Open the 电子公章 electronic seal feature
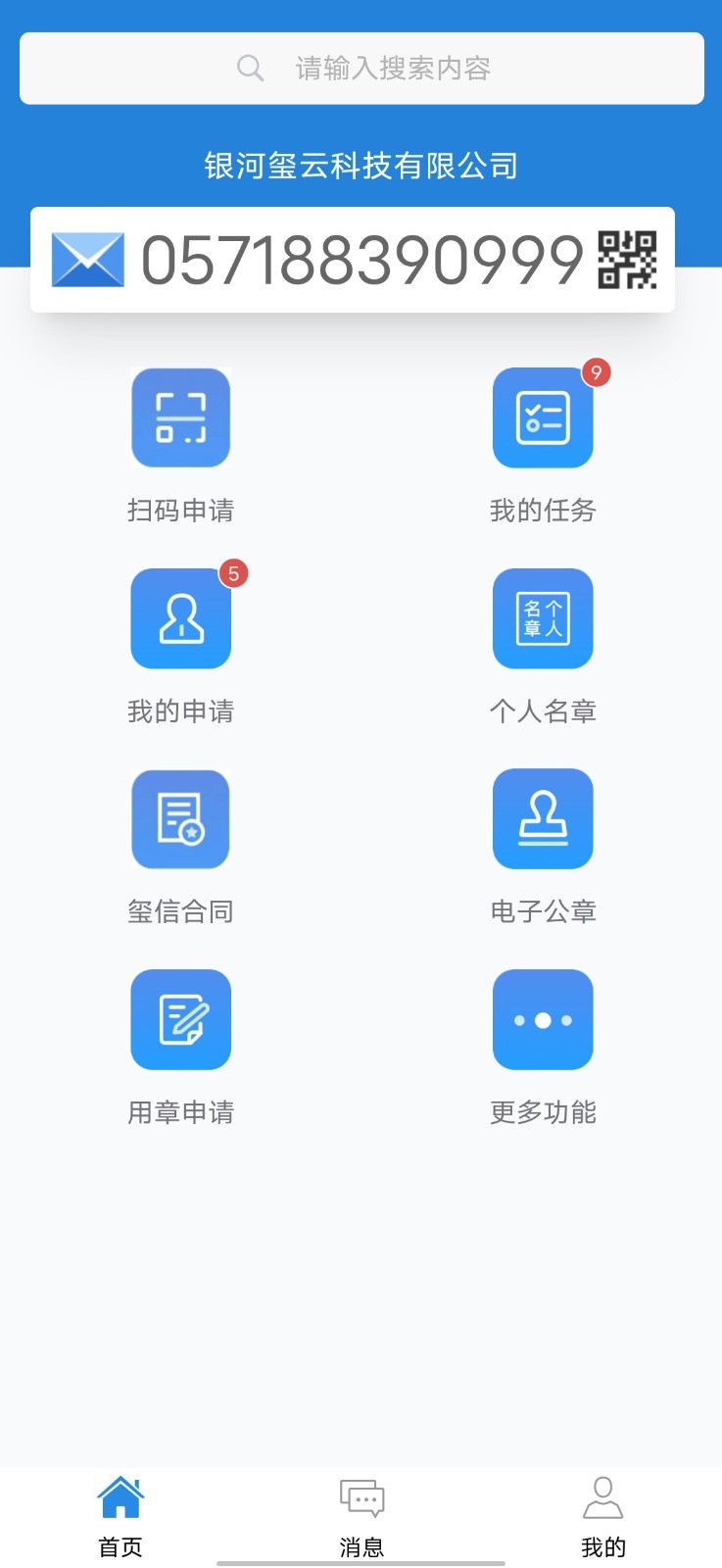The image size is (722, 1568). click(542, 819)
